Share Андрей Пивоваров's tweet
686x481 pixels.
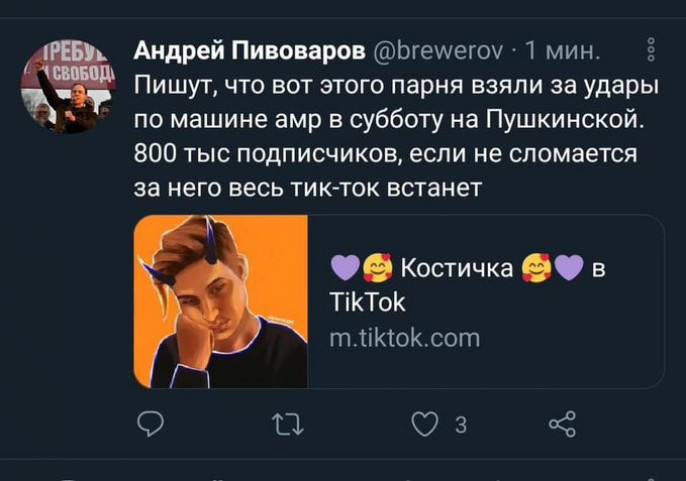click(563, 426)
